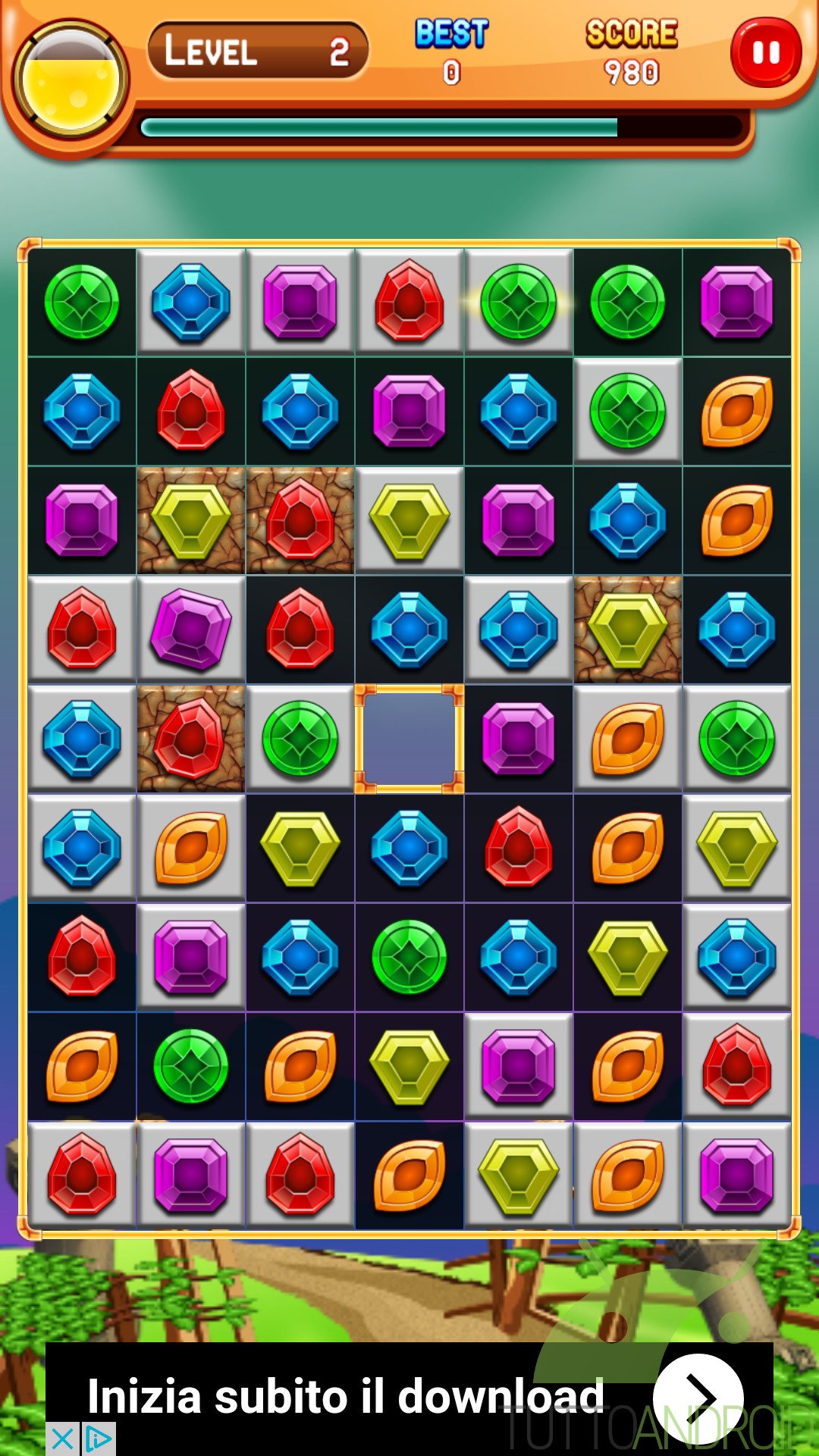The image size is (819, 1456).
Task: Tap the empty highlighted board cell
Action: [409, 739]
